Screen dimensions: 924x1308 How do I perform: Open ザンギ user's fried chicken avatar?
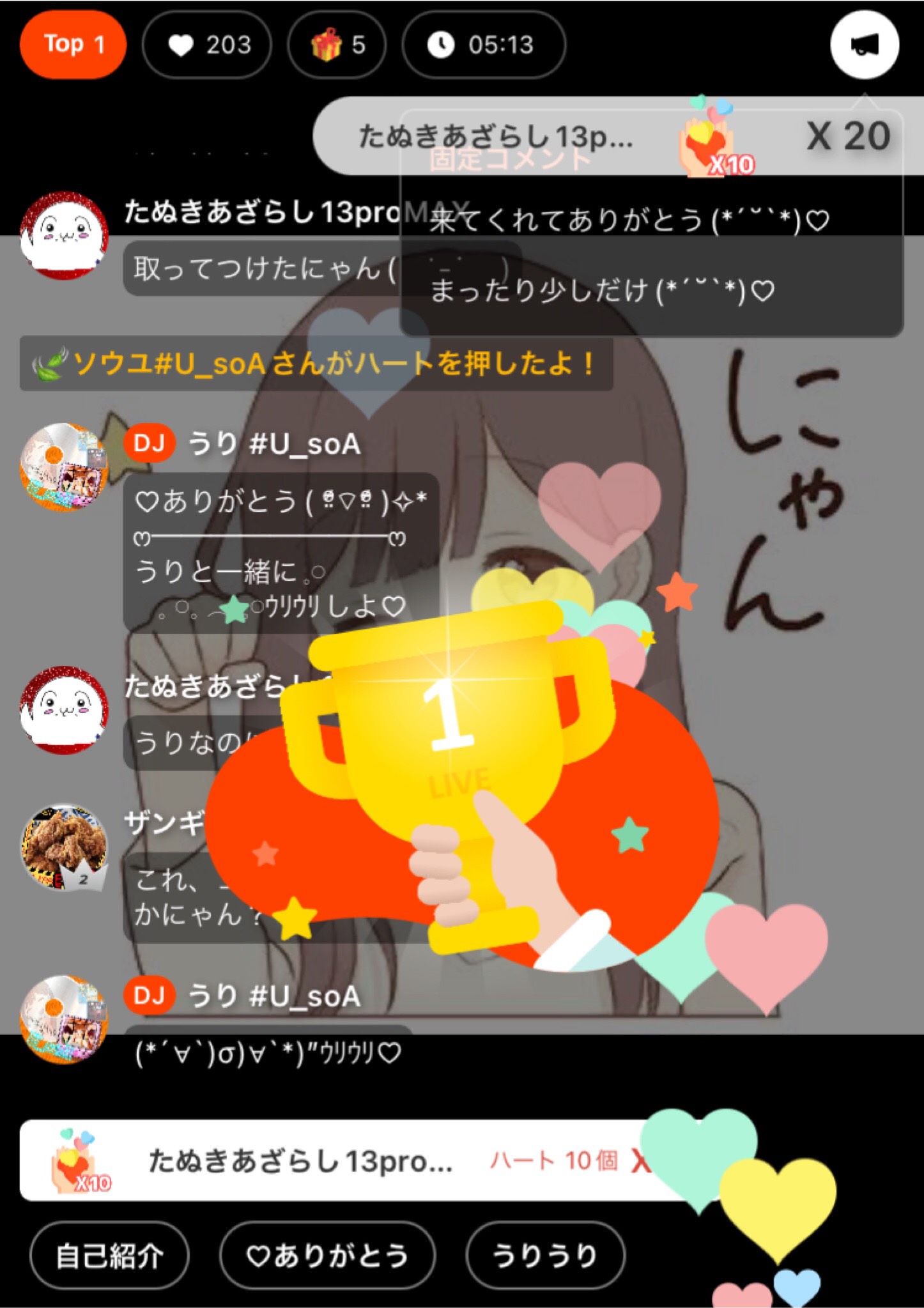pos(64,848)
